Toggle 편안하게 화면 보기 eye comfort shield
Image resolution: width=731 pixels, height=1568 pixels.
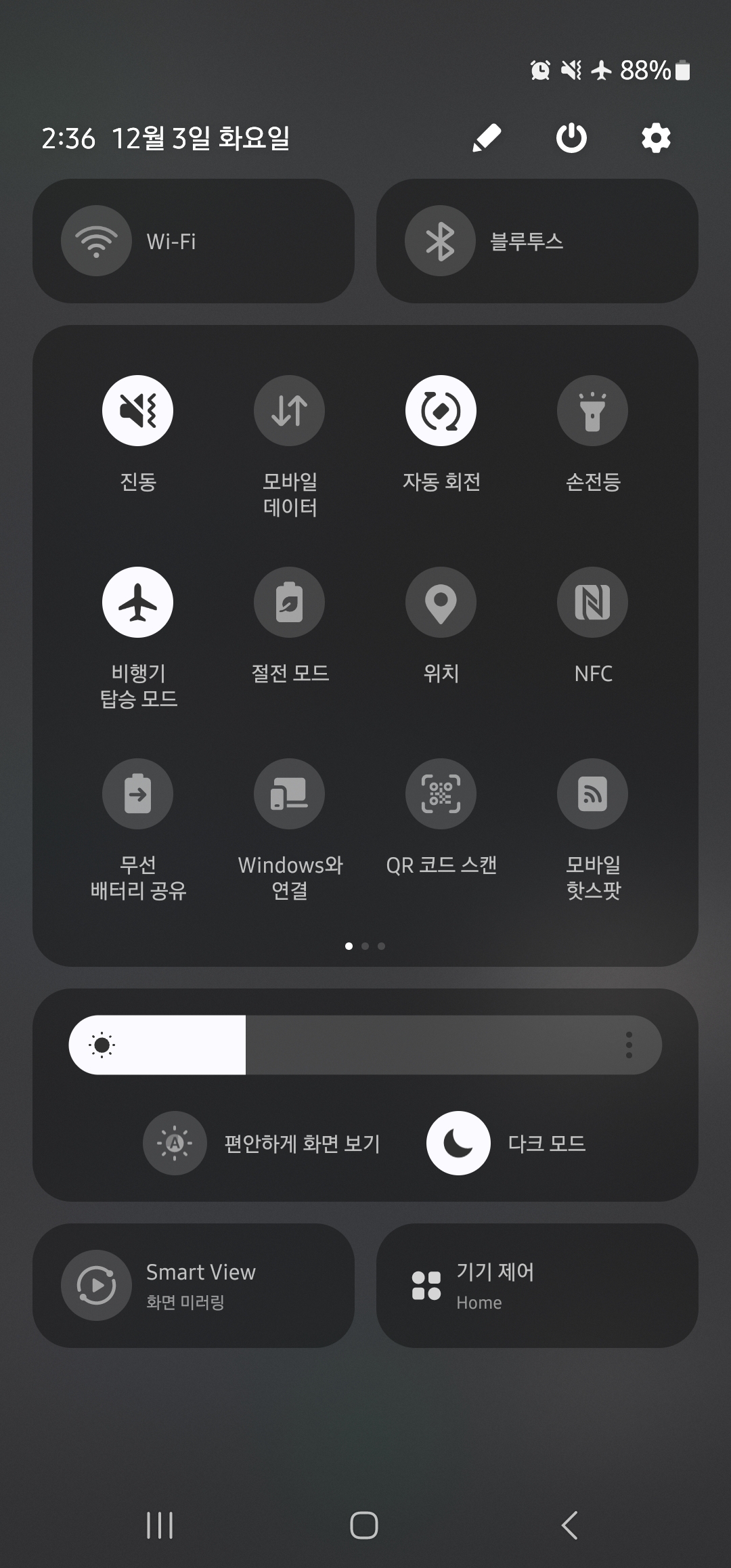click(x=175, y=1142)
